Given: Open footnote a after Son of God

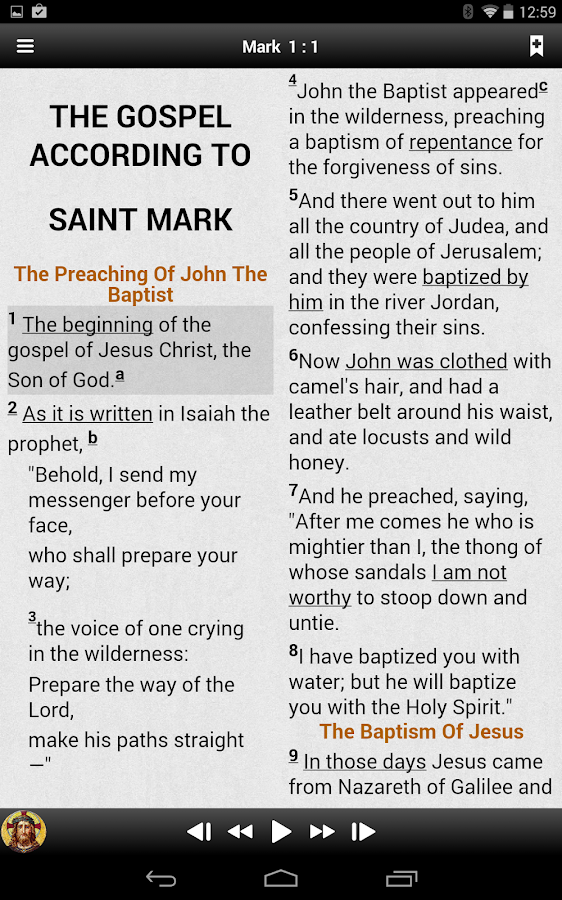Looking at the screenshot, I should pyautogui.click(x=119, y=375).
